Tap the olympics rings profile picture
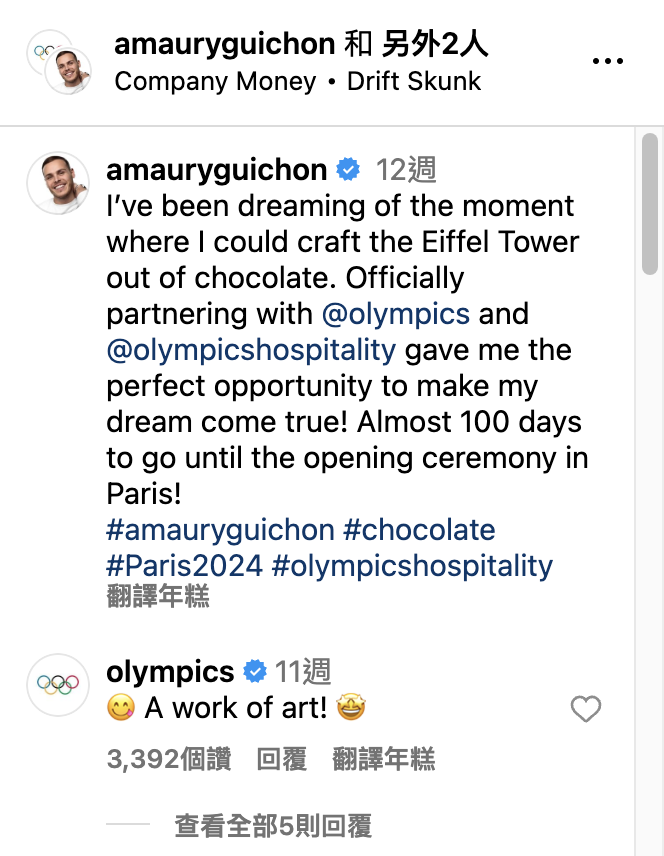Viewport: 664px width, 856px height. [x=59, y=684]
